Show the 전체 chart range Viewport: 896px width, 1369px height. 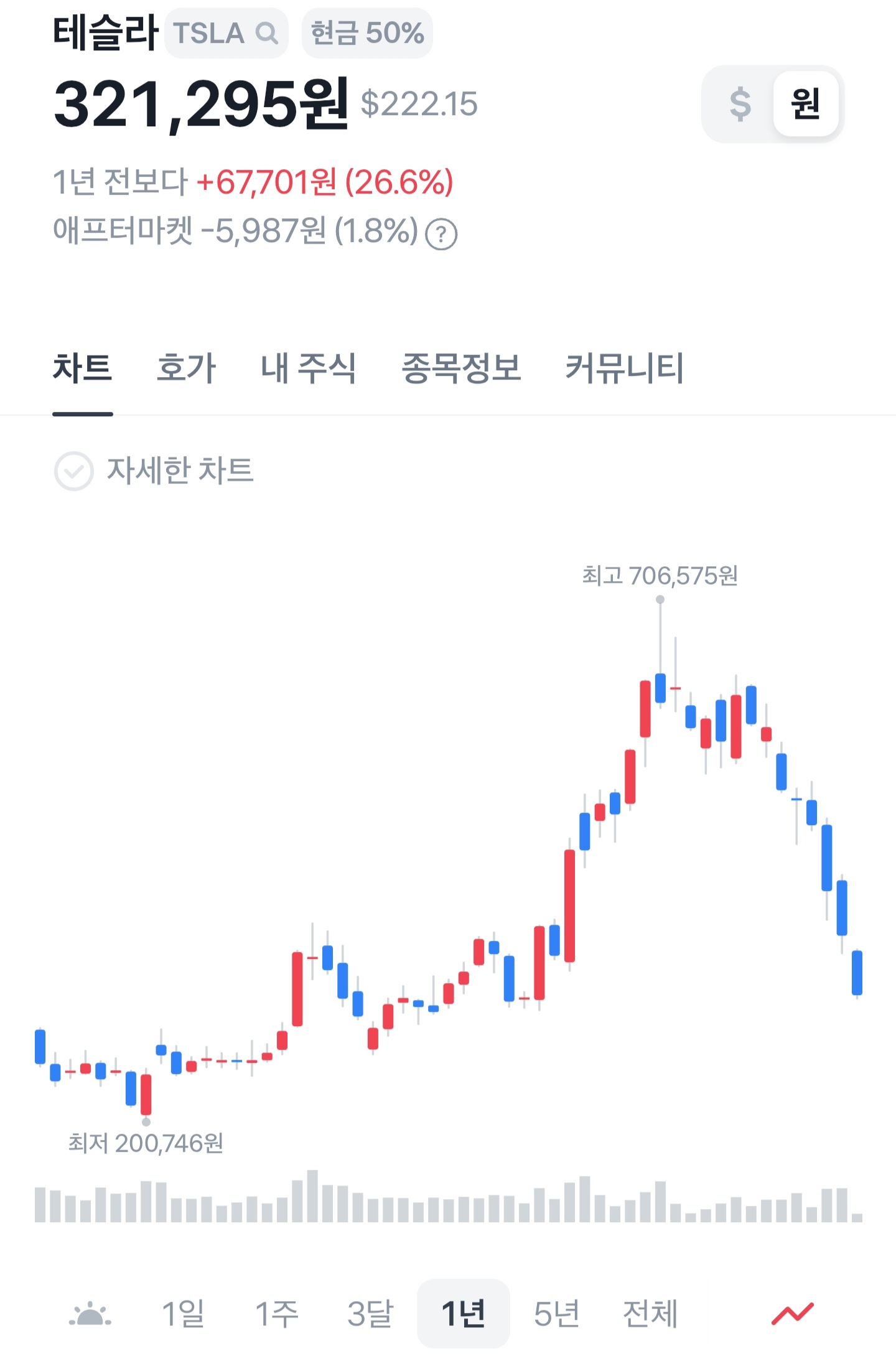650,1314
